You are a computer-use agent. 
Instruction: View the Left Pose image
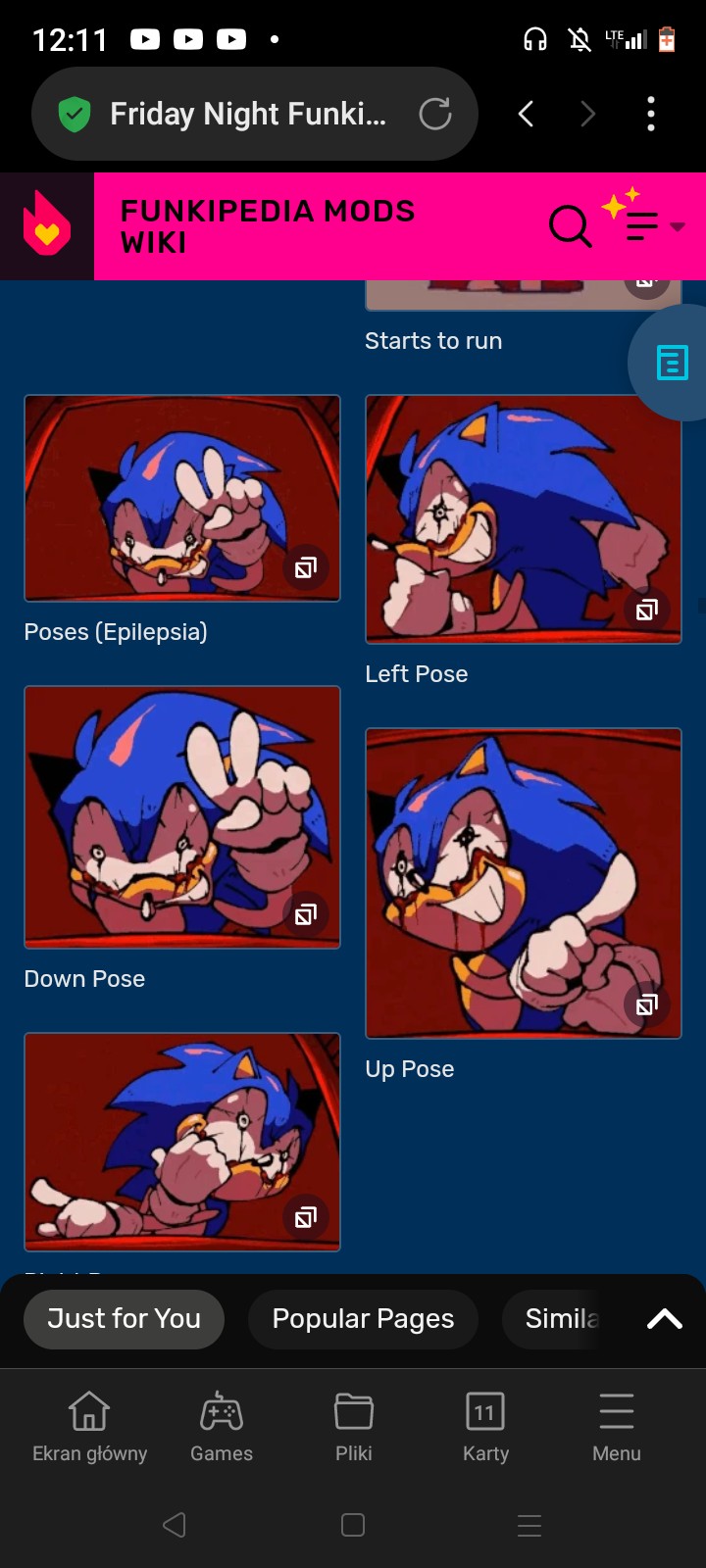523,518
